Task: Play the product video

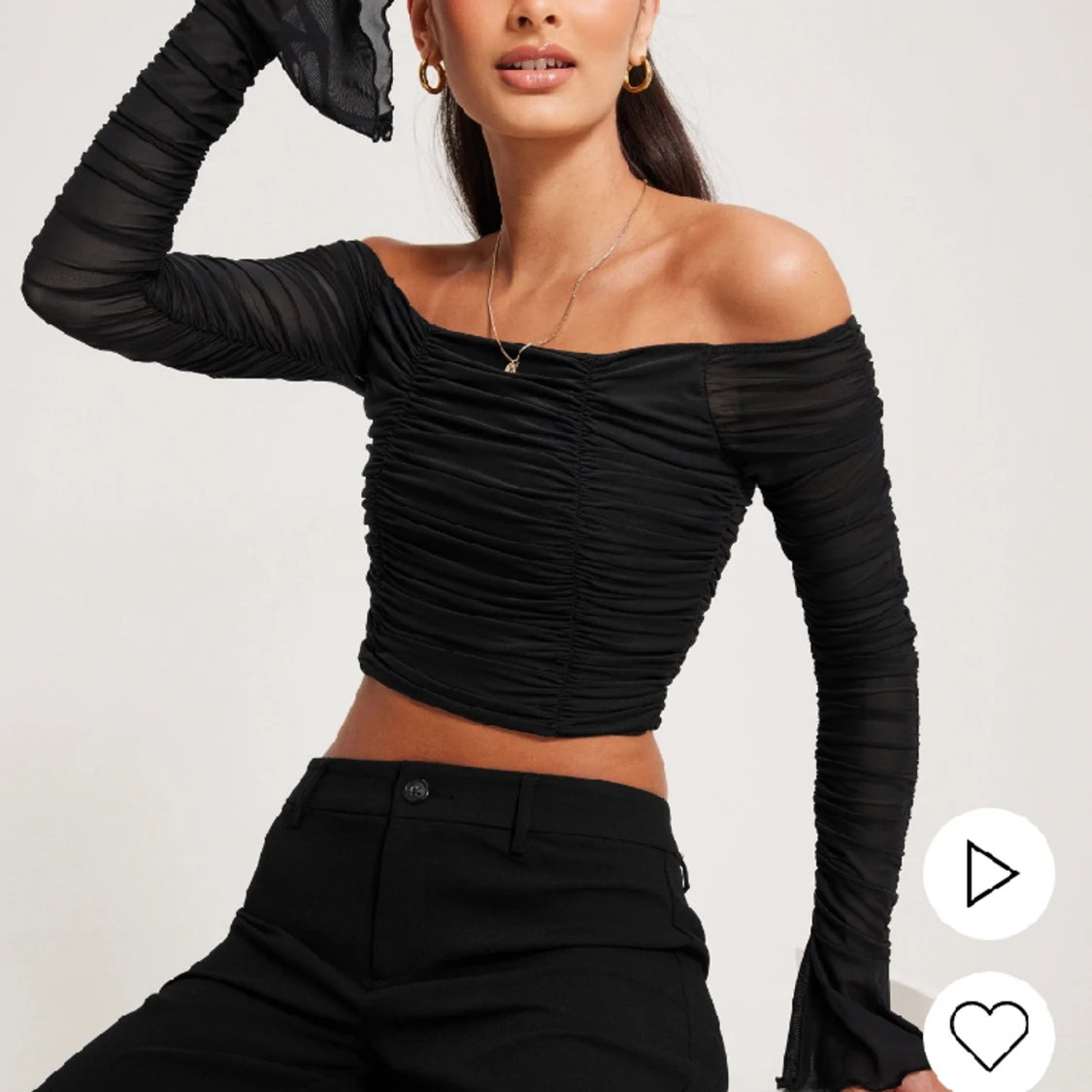Action: pyautogui.click(x=988, y=874)
